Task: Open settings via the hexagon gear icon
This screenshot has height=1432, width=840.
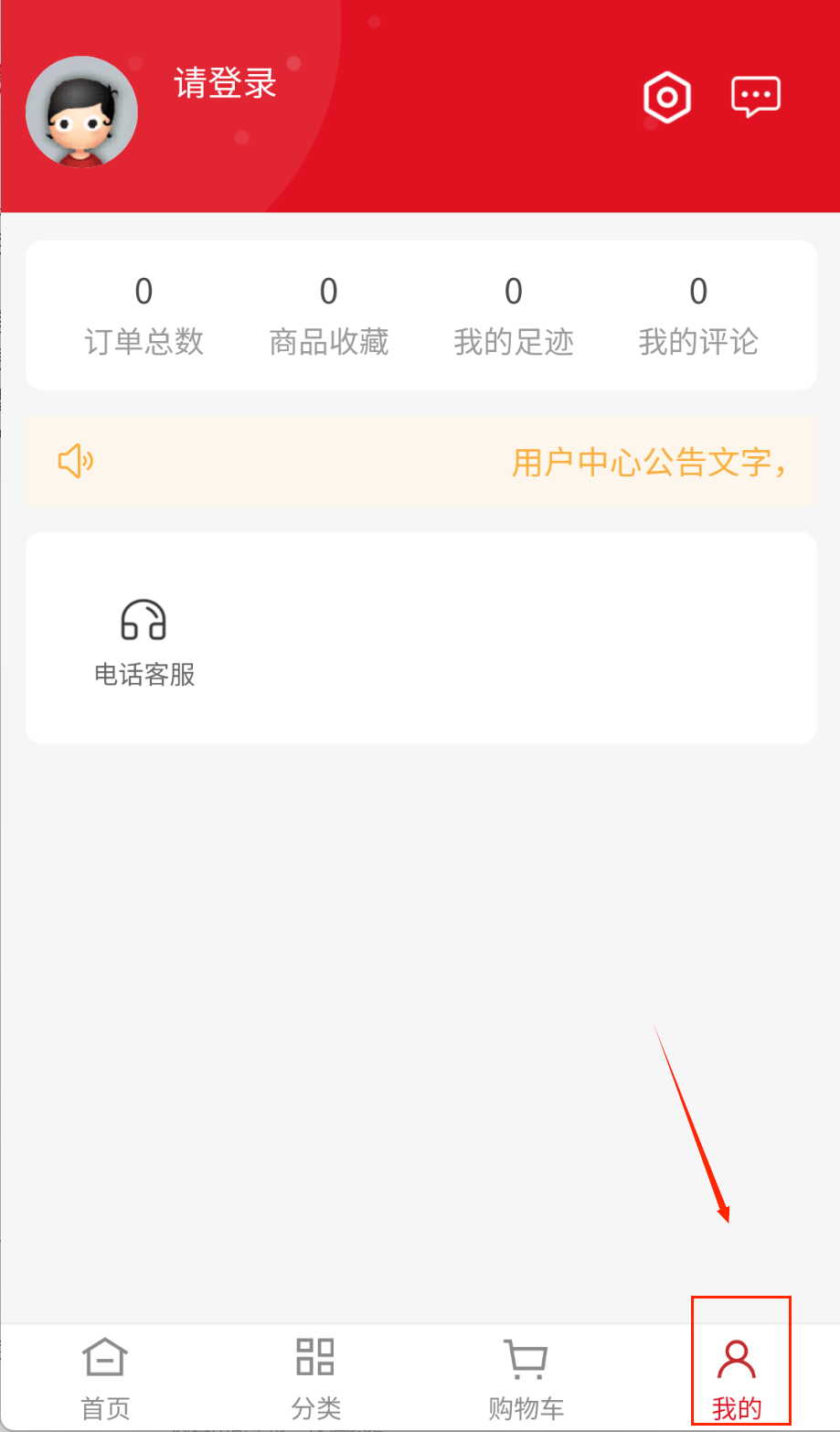Action: pyautogui.click(x=666, y=98)
